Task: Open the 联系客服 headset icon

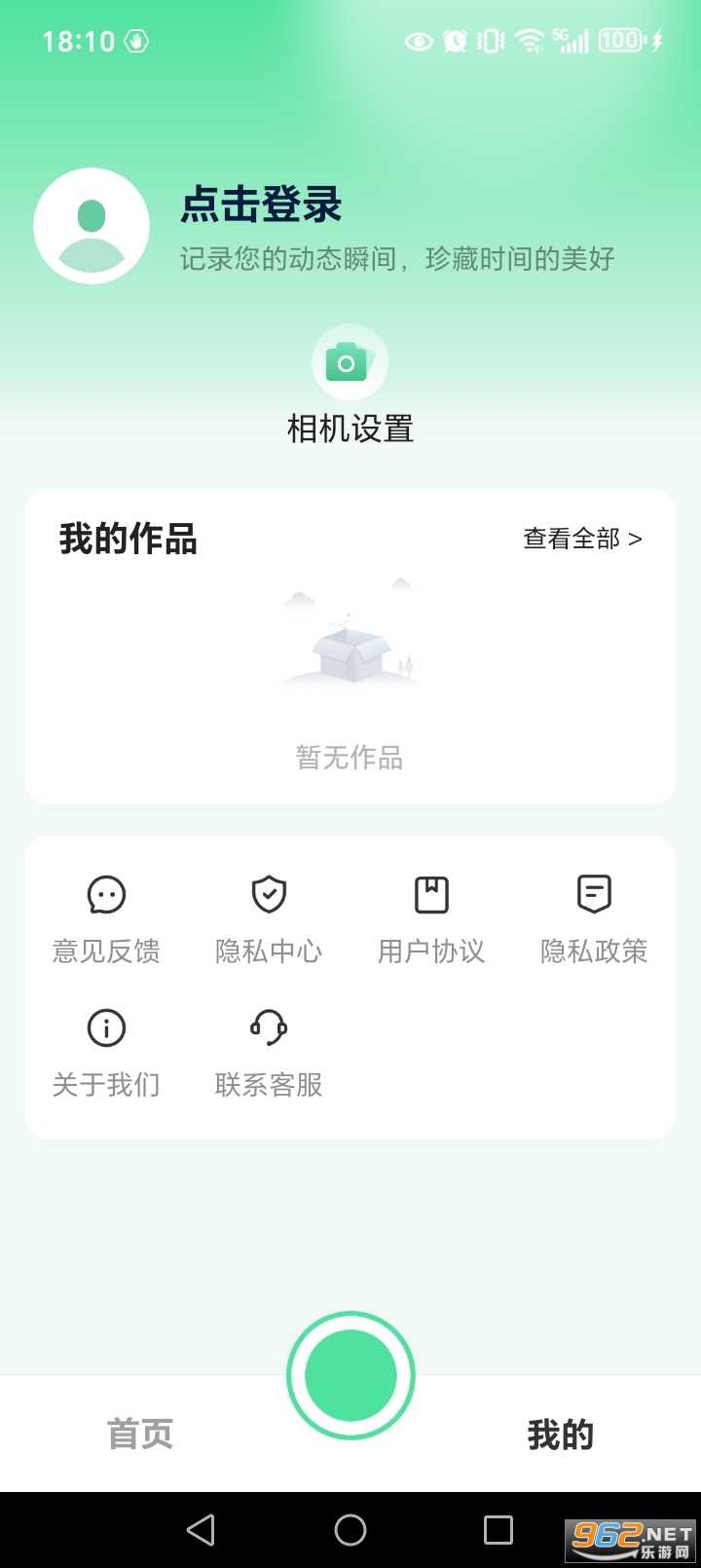Action: 267,1027
